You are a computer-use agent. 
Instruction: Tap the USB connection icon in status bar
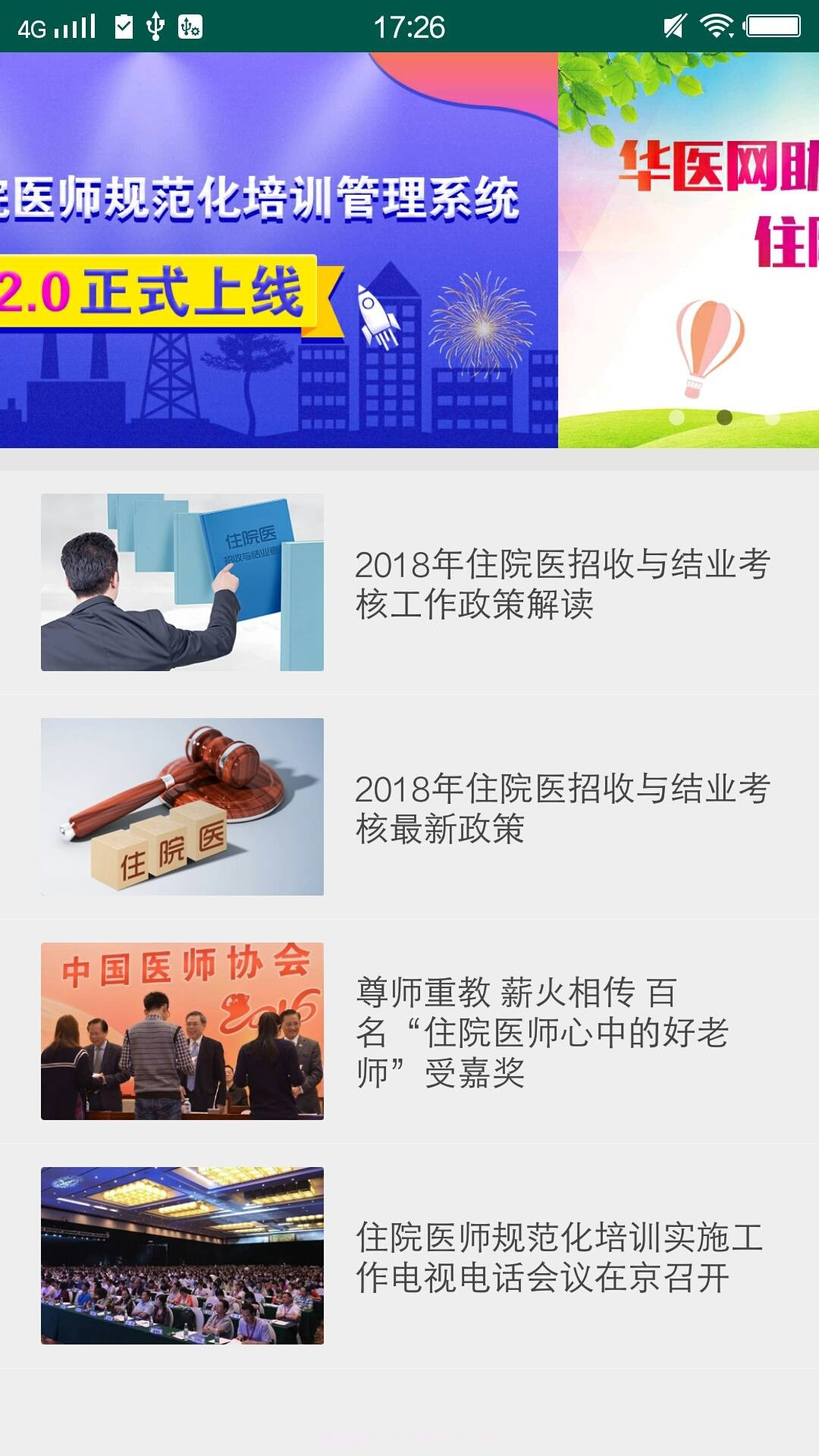click(x=156, y=24)
